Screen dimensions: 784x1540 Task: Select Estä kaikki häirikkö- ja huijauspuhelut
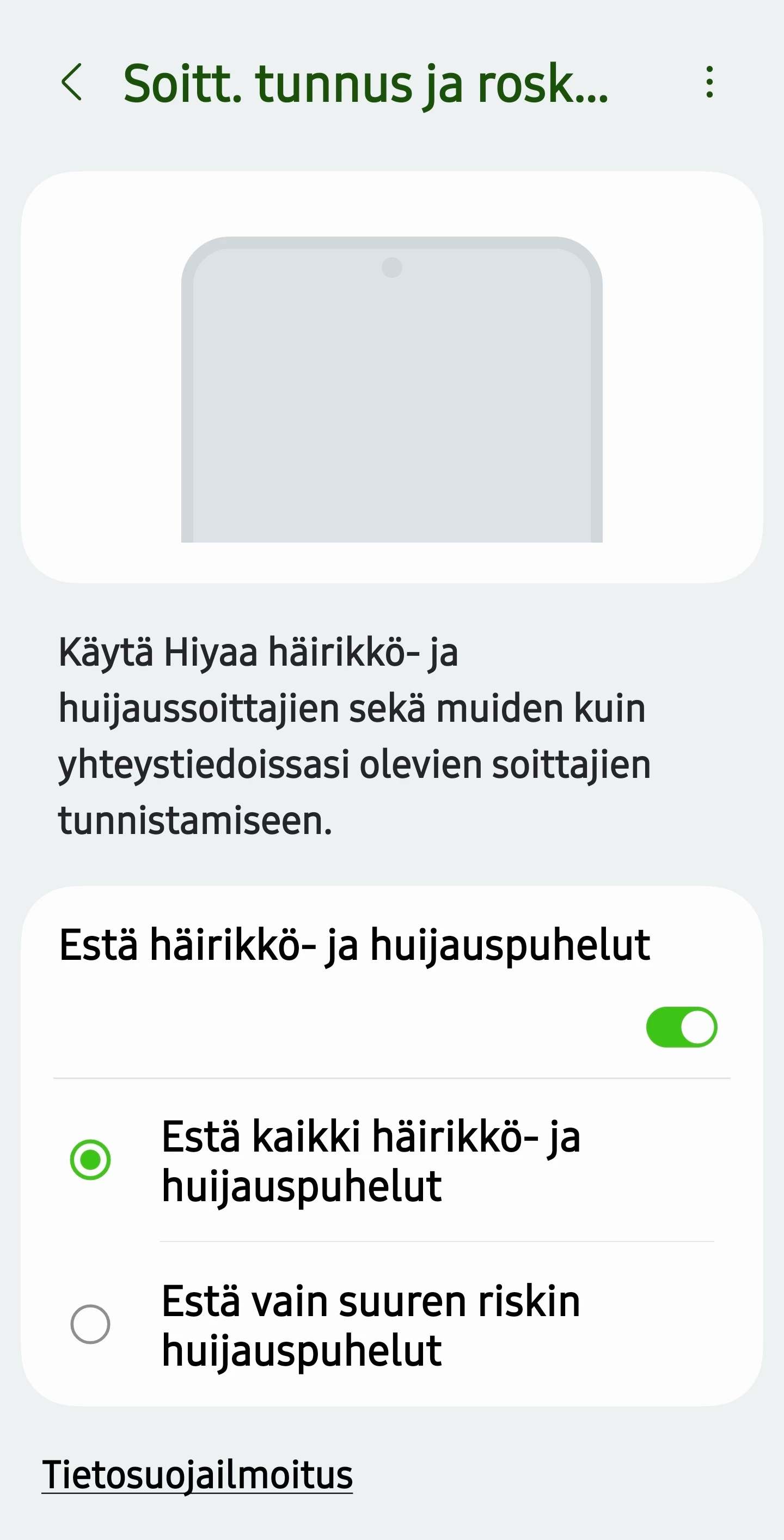pyautogui.click(x=91, y=1160)
